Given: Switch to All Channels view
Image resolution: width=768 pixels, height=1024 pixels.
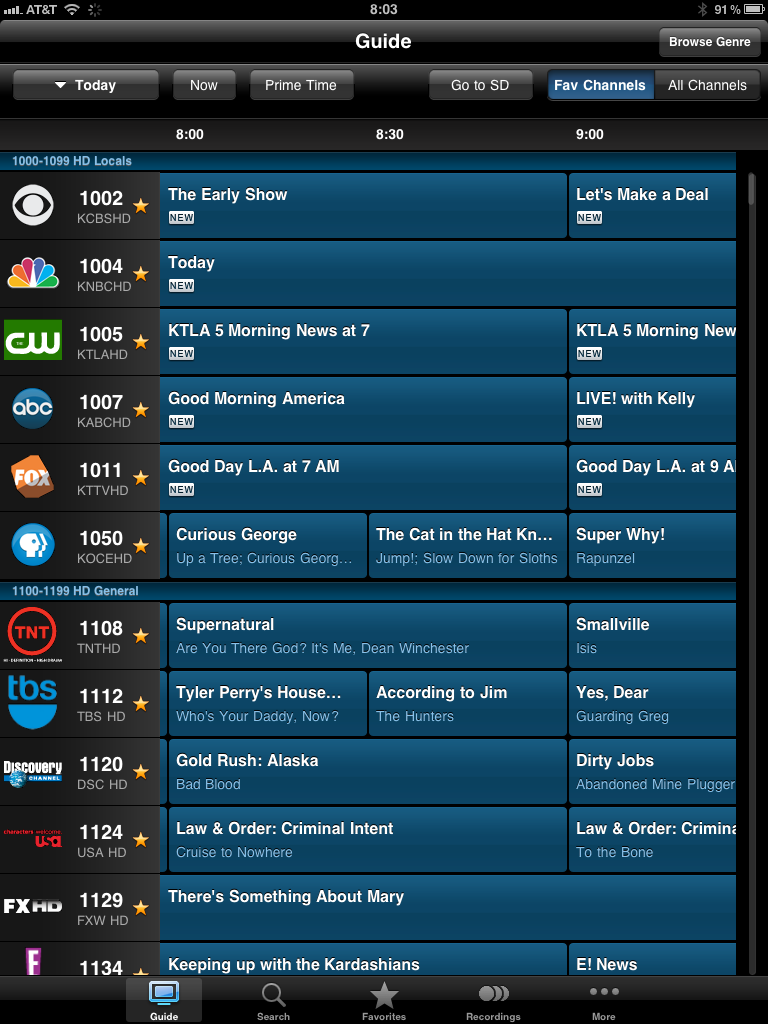Looking at the screenshot, I should (707, 85).
